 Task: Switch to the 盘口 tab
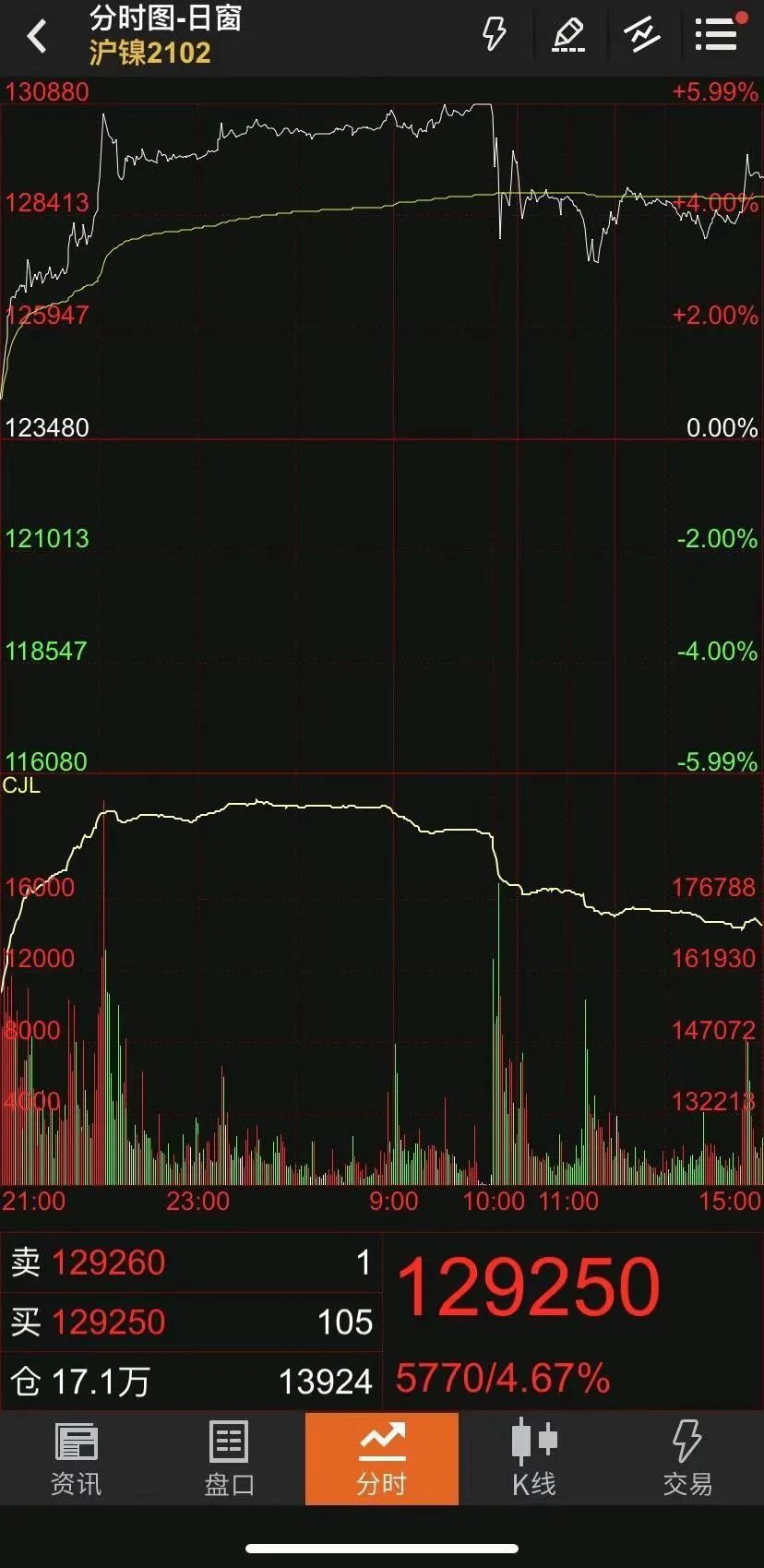229,1459
